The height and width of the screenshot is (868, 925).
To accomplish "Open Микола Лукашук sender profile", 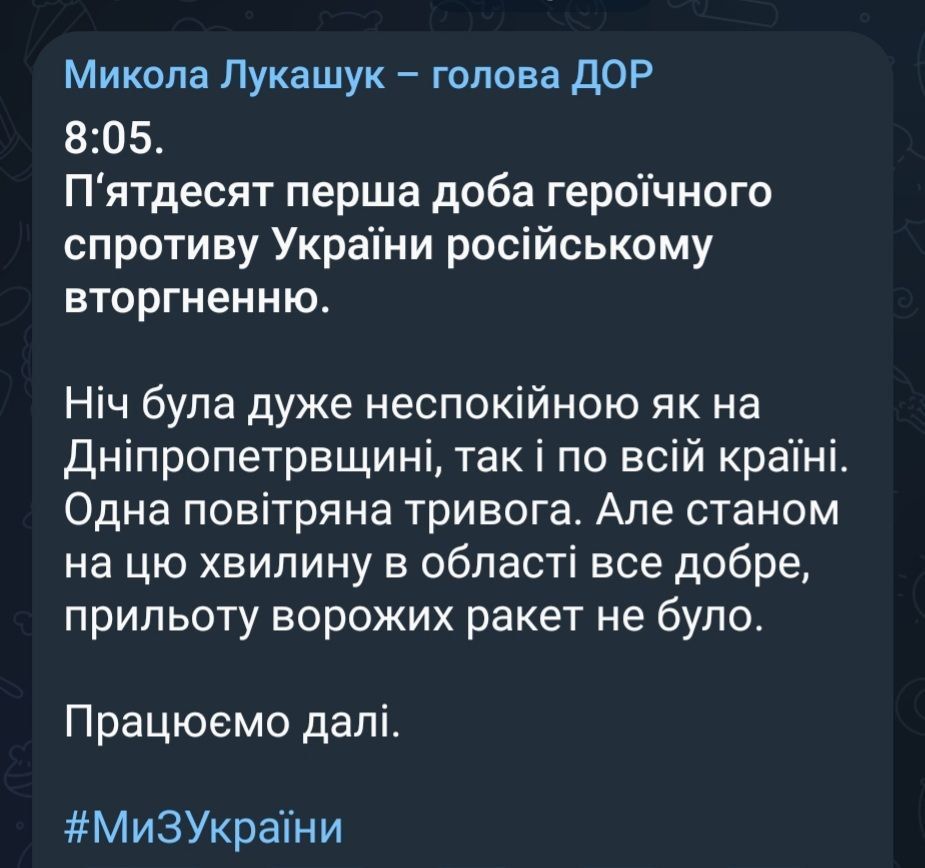I will point(357,75).
